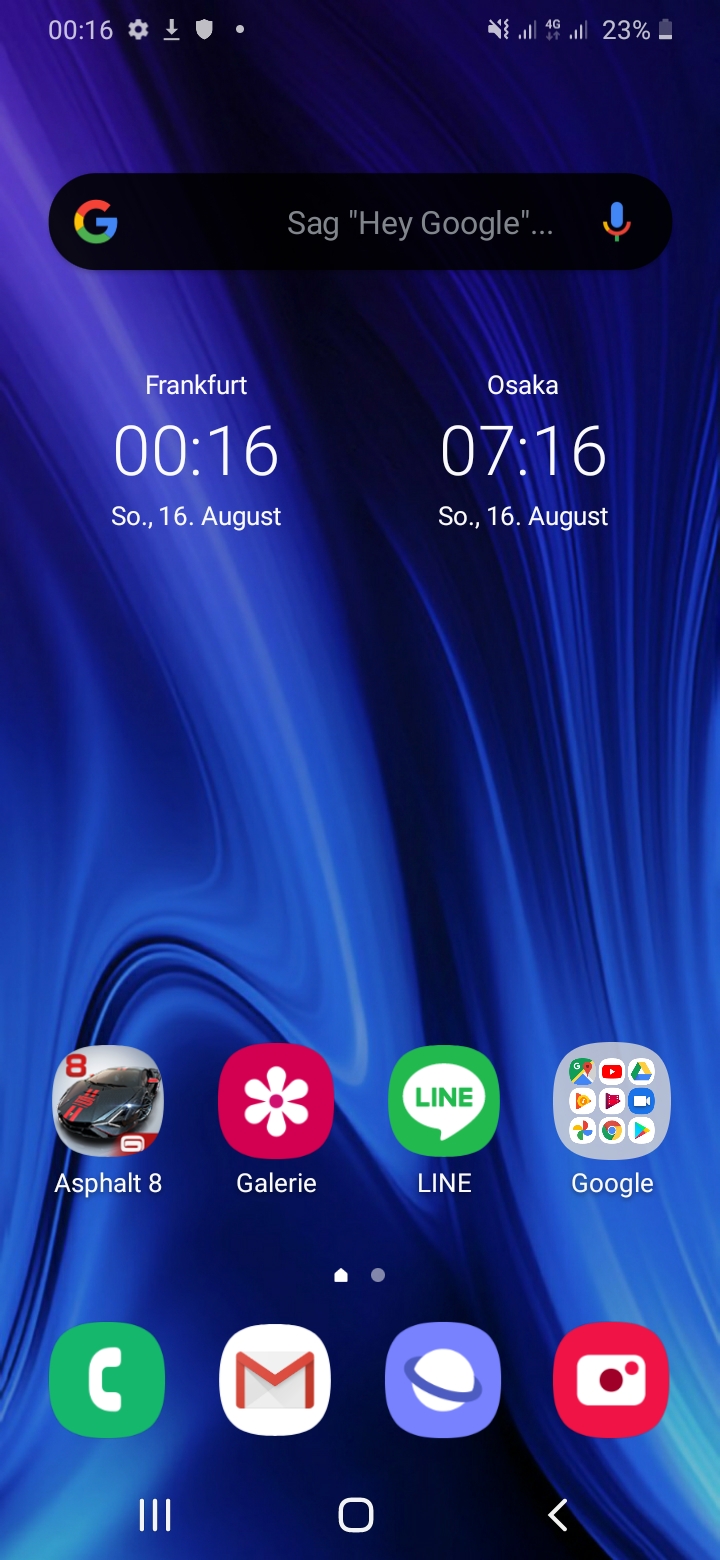This screenshot has height=1560, width=720.
Task: Open the Osaka clock widget
Action: 523,450
